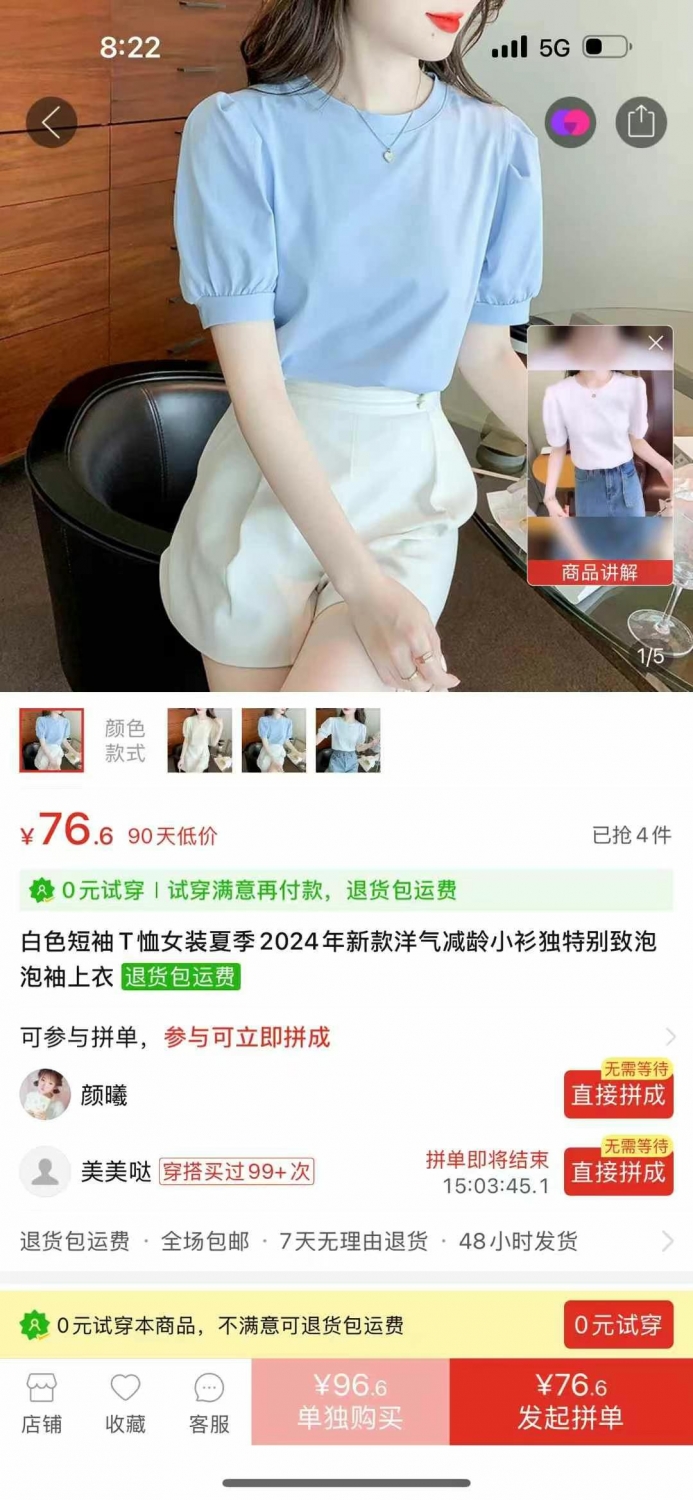Start group buy 发起拼单 at ¥76.6
693x1500 pixels.
coord(571,1402)
